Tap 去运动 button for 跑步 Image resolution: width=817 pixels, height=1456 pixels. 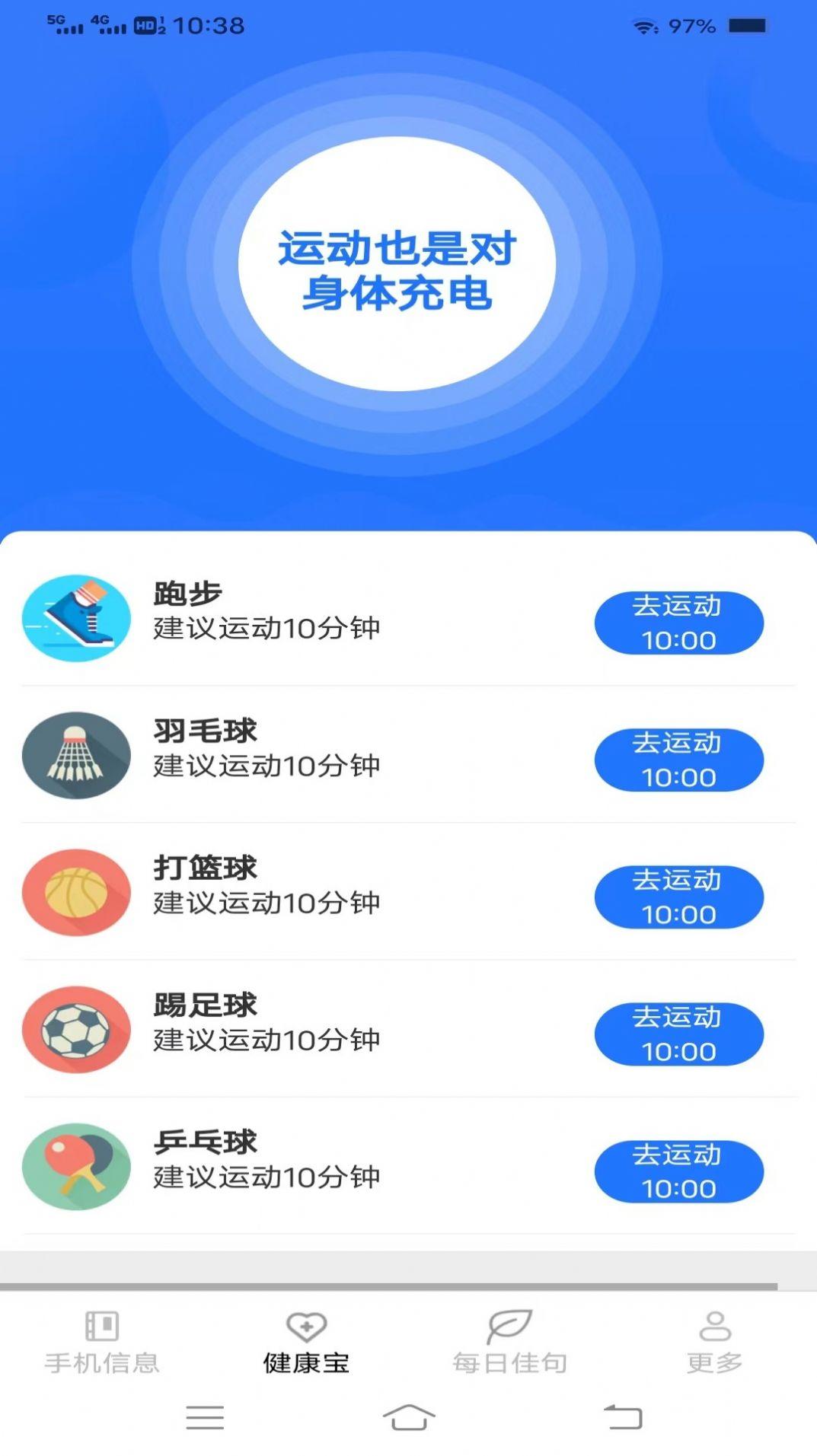pos(679,623)
